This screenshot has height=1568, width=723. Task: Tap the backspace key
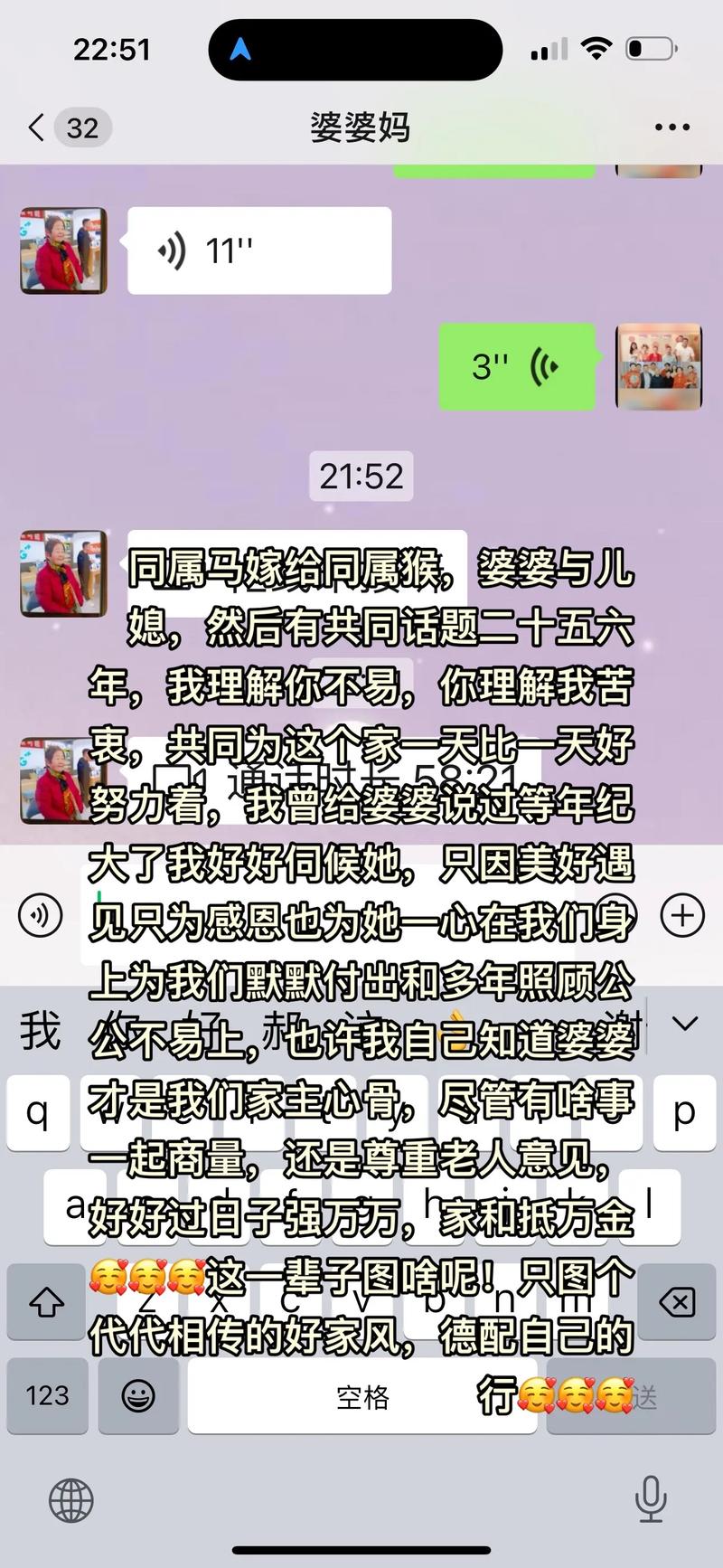click(677, 1302)
